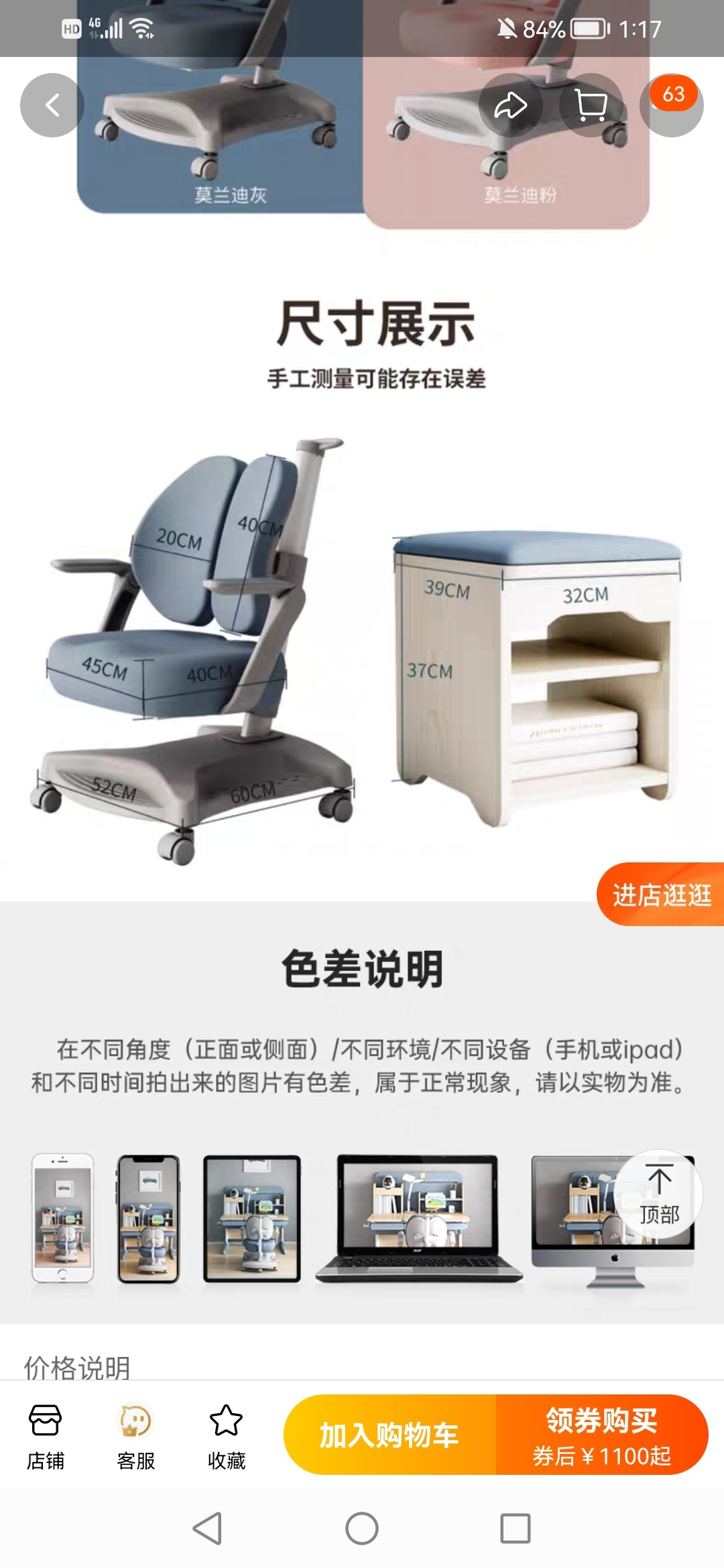
Task: Open the shopping cart icon
Action: click(591, 105)
